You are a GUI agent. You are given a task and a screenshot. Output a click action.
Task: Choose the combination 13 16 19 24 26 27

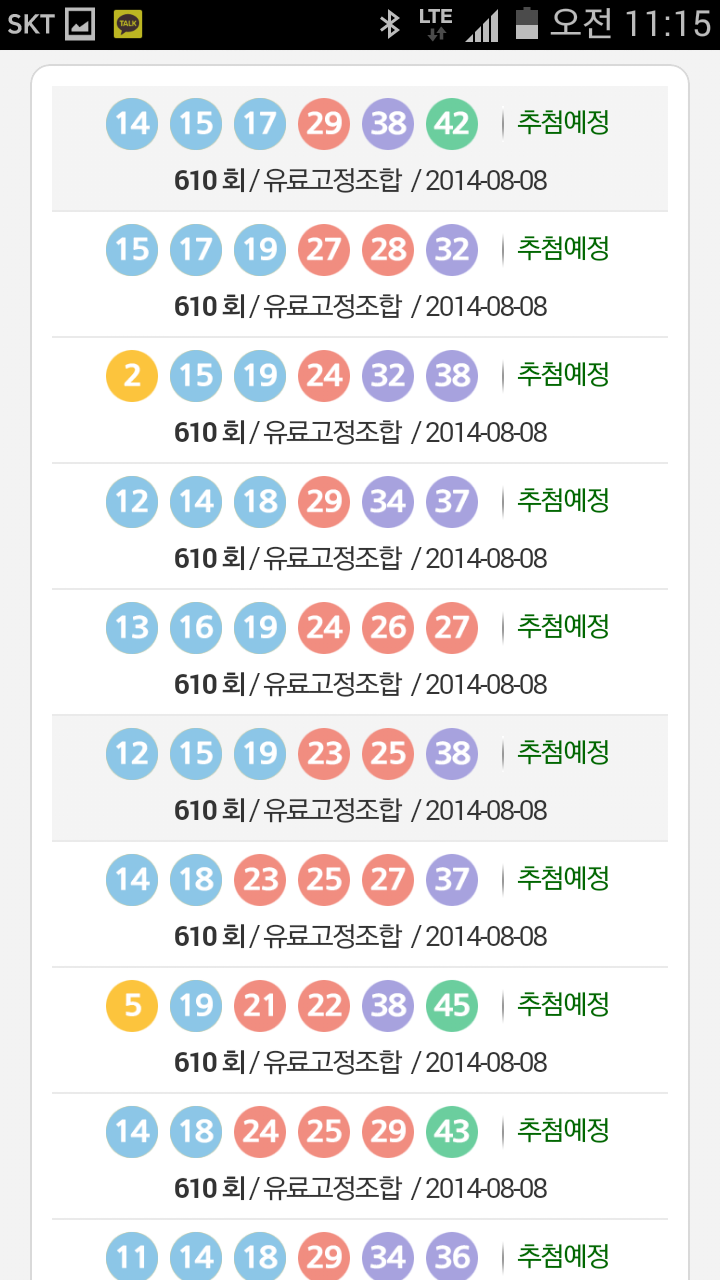point(360,653)
